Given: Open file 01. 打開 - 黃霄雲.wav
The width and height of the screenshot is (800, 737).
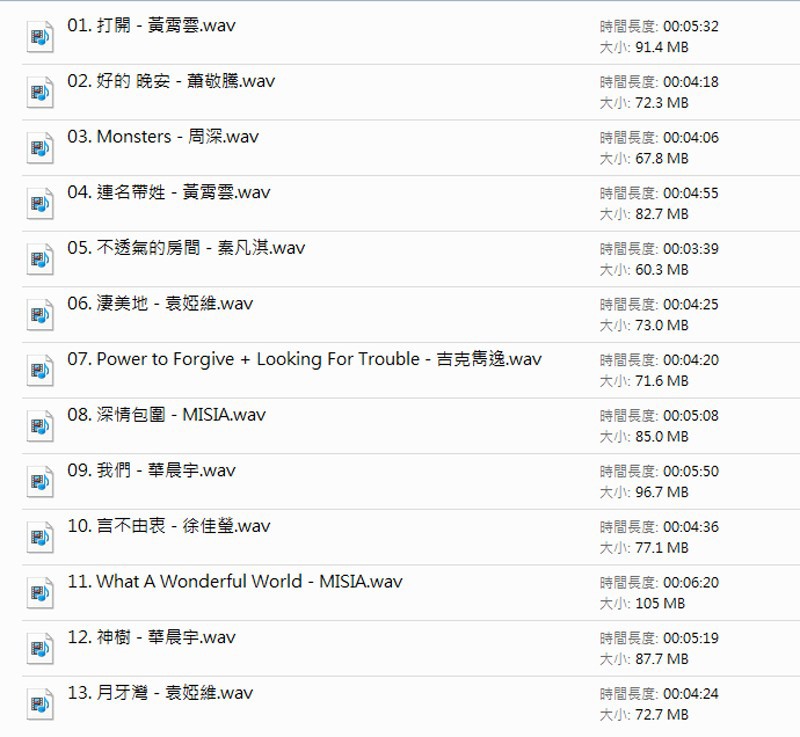Looking at the screenshot, I should click(151, 26).
